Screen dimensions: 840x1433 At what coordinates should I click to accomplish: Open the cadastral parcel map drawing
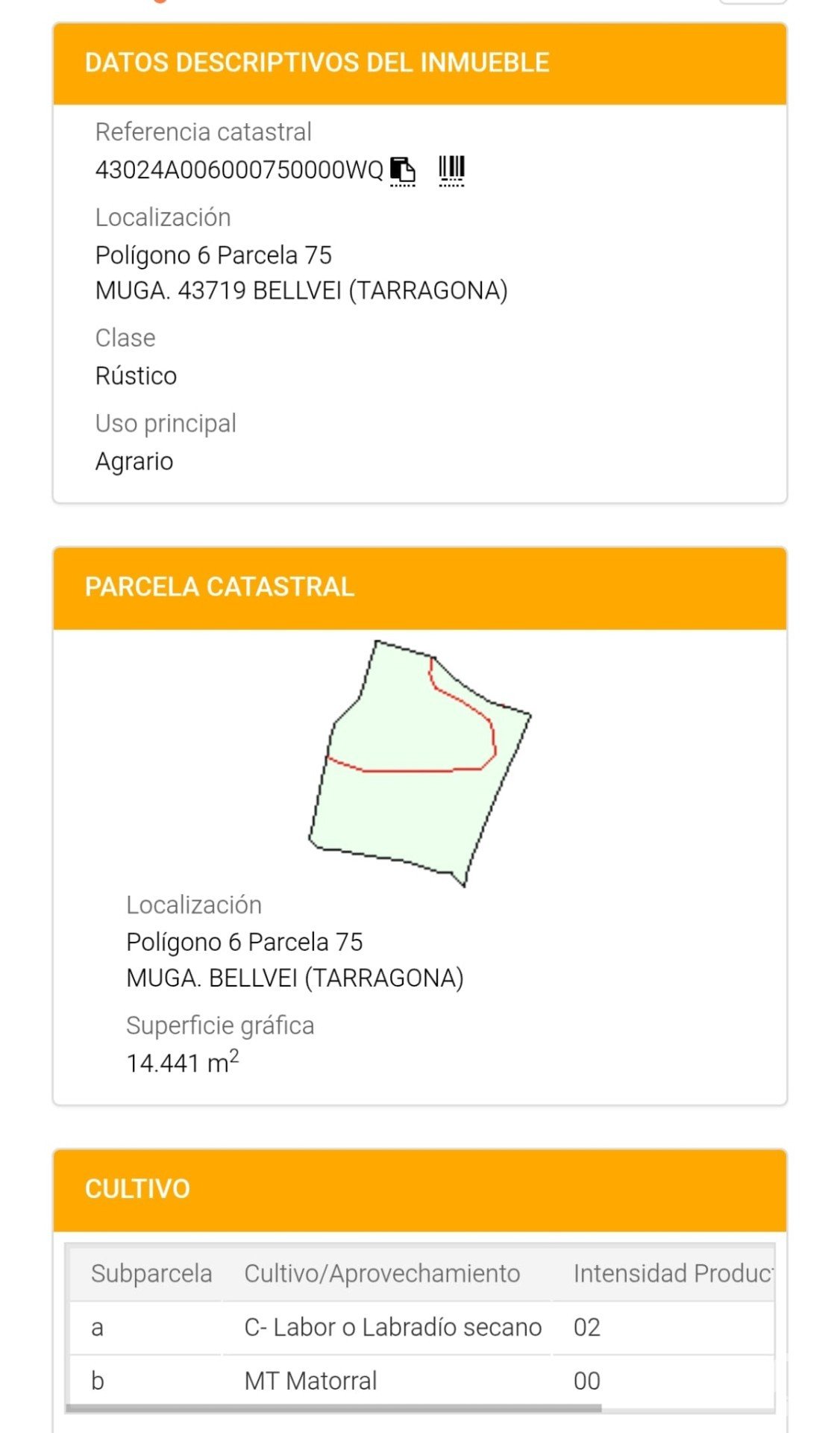(419, 763)
